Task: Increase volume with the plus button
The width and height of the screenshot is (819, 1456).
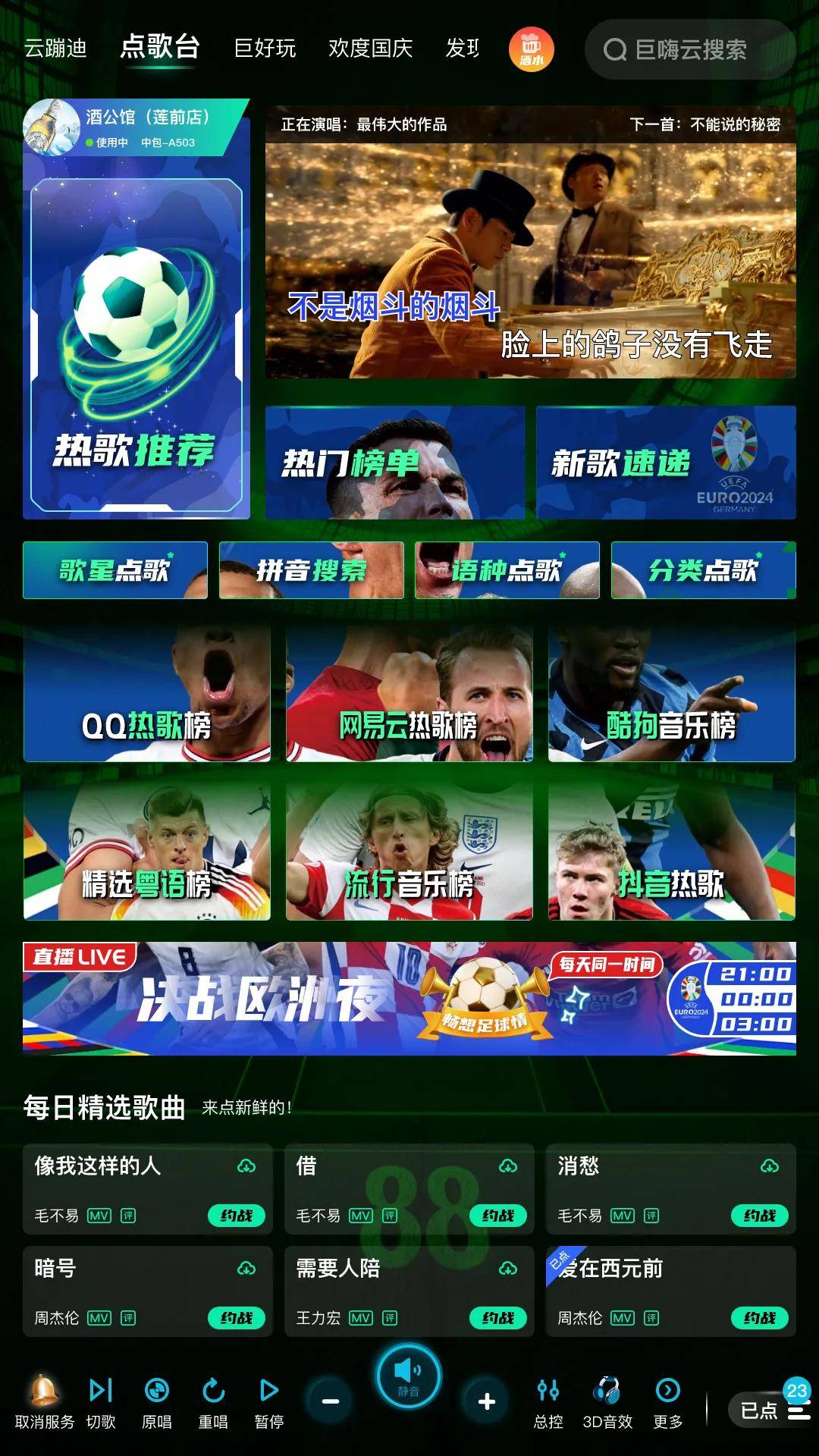Action: pyautogui.click(x=487, y=1401)
